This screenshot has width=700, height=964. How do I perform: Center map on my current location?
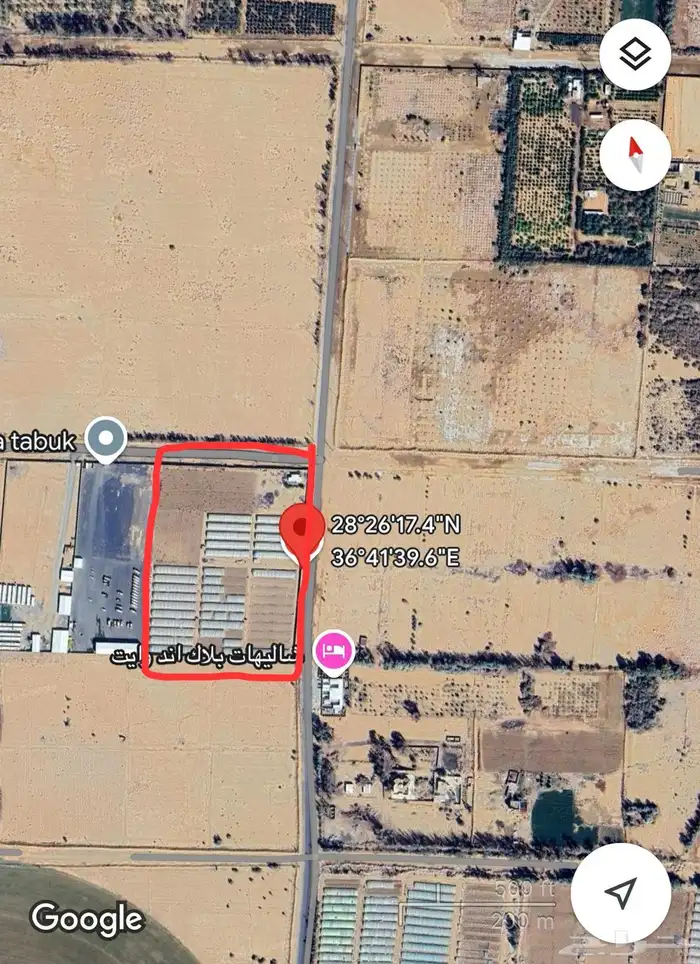(621, 892)
